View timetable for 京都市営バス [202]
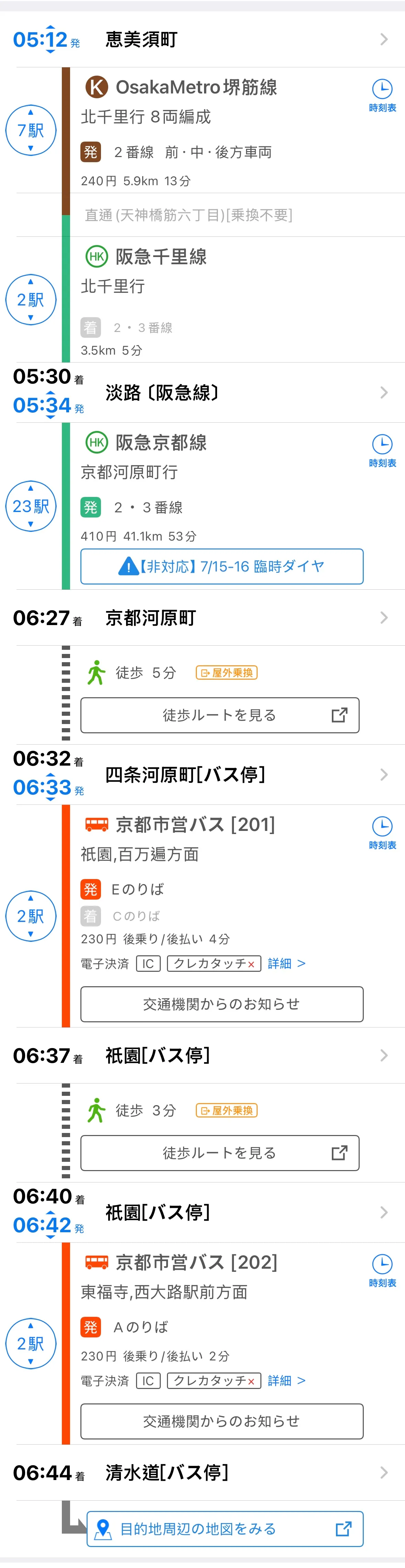Screen dimensions: 405x1568 (x=382, y=1270)
